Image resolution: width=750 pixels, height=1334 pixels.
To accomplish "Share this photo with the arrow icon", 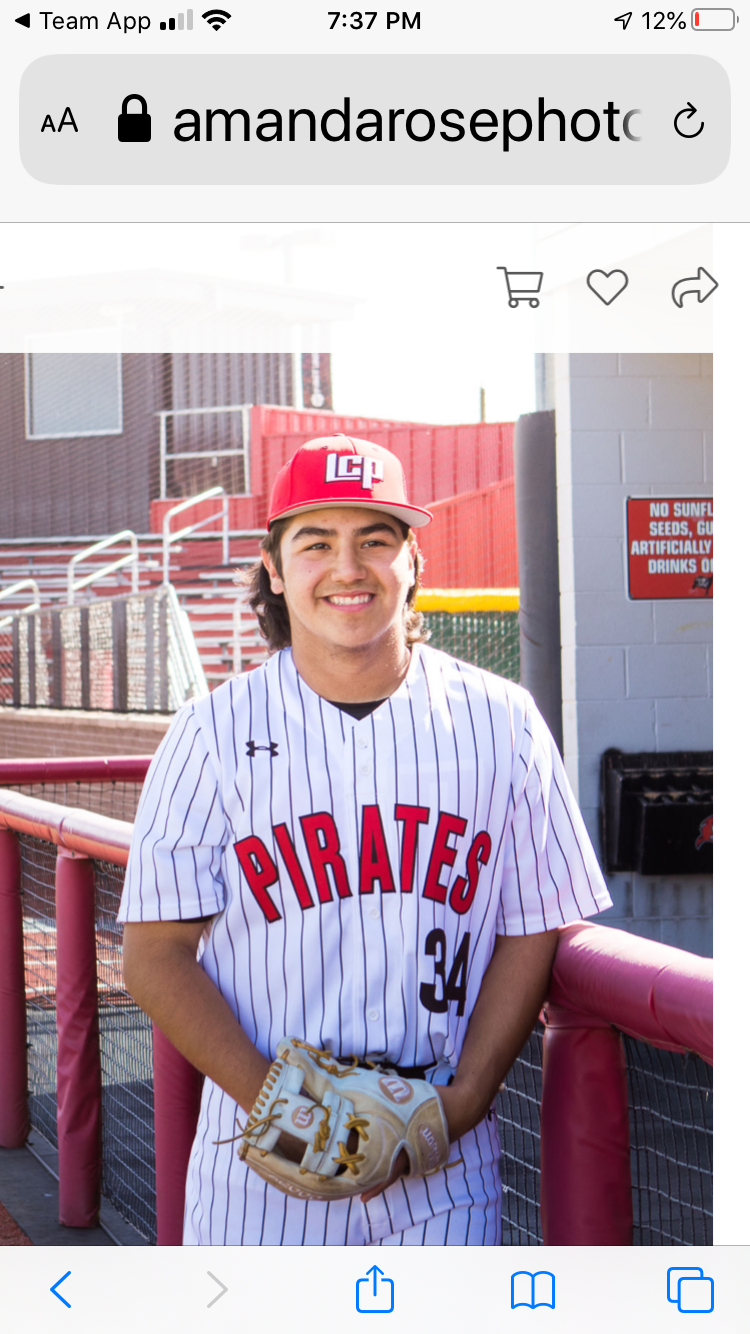I will 694,287.
